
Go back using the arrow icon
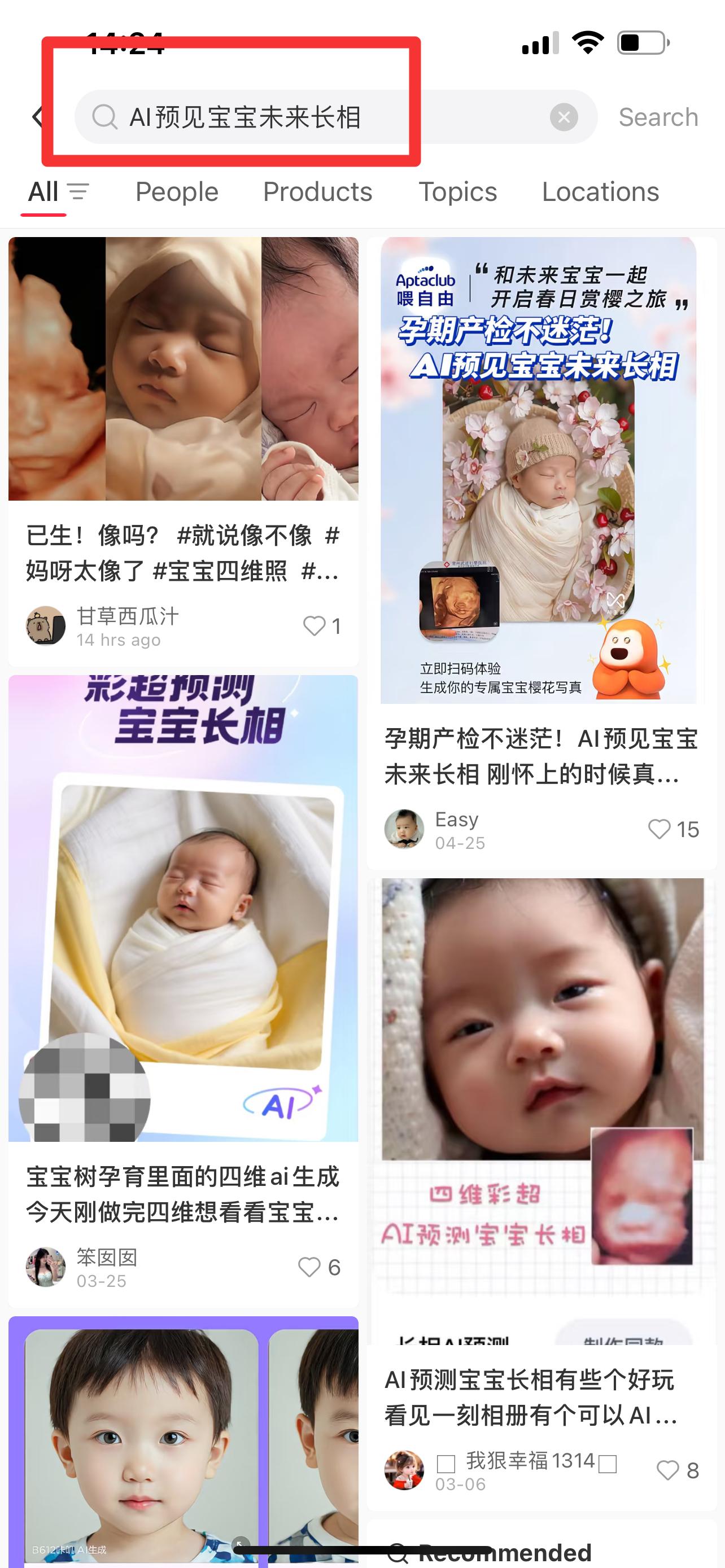pos(37,116)
